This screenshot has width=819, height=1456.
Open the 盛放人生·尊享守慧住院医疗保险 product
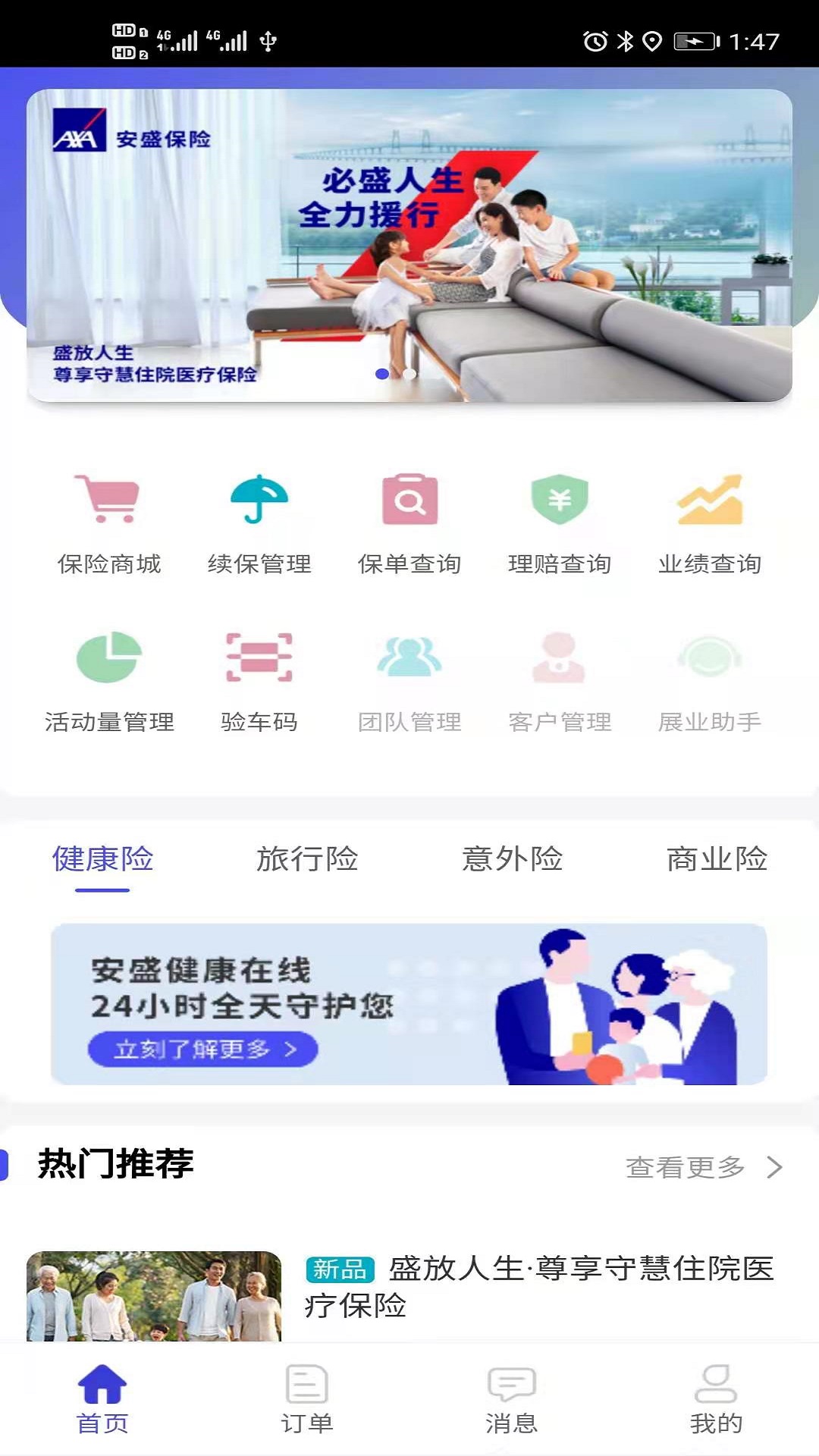point(538,1286)
